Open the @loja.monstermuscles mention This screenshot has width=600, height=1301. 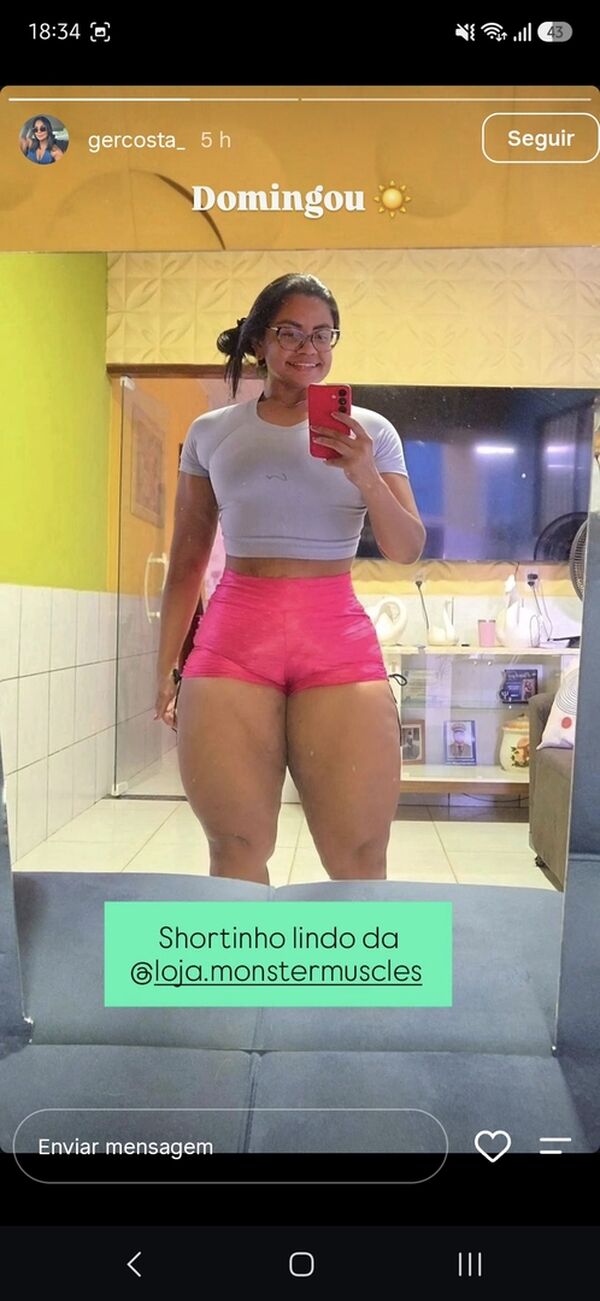pos(277,971)
